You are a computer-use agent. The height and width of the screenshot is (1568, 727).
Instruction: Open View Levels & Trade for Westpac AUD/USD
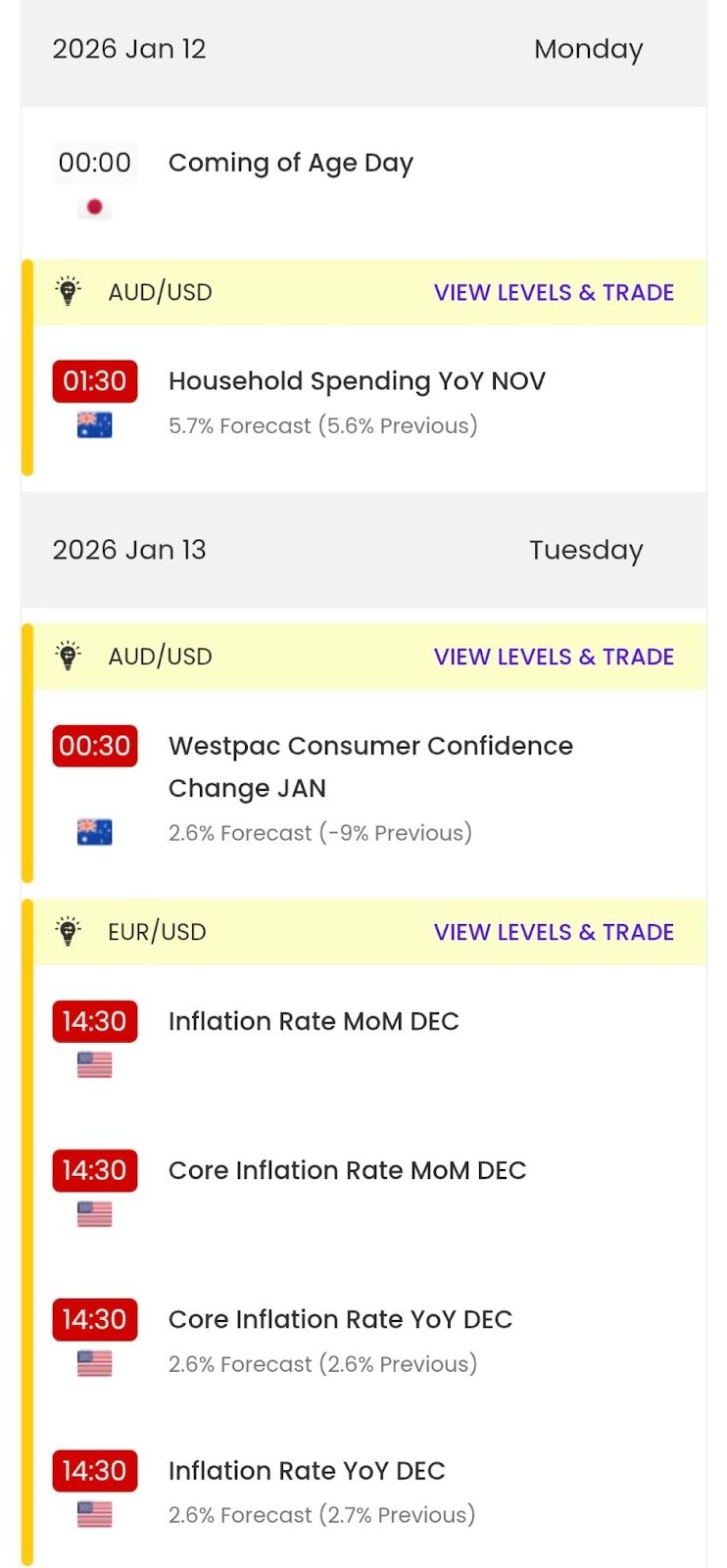tap(554, 658)
